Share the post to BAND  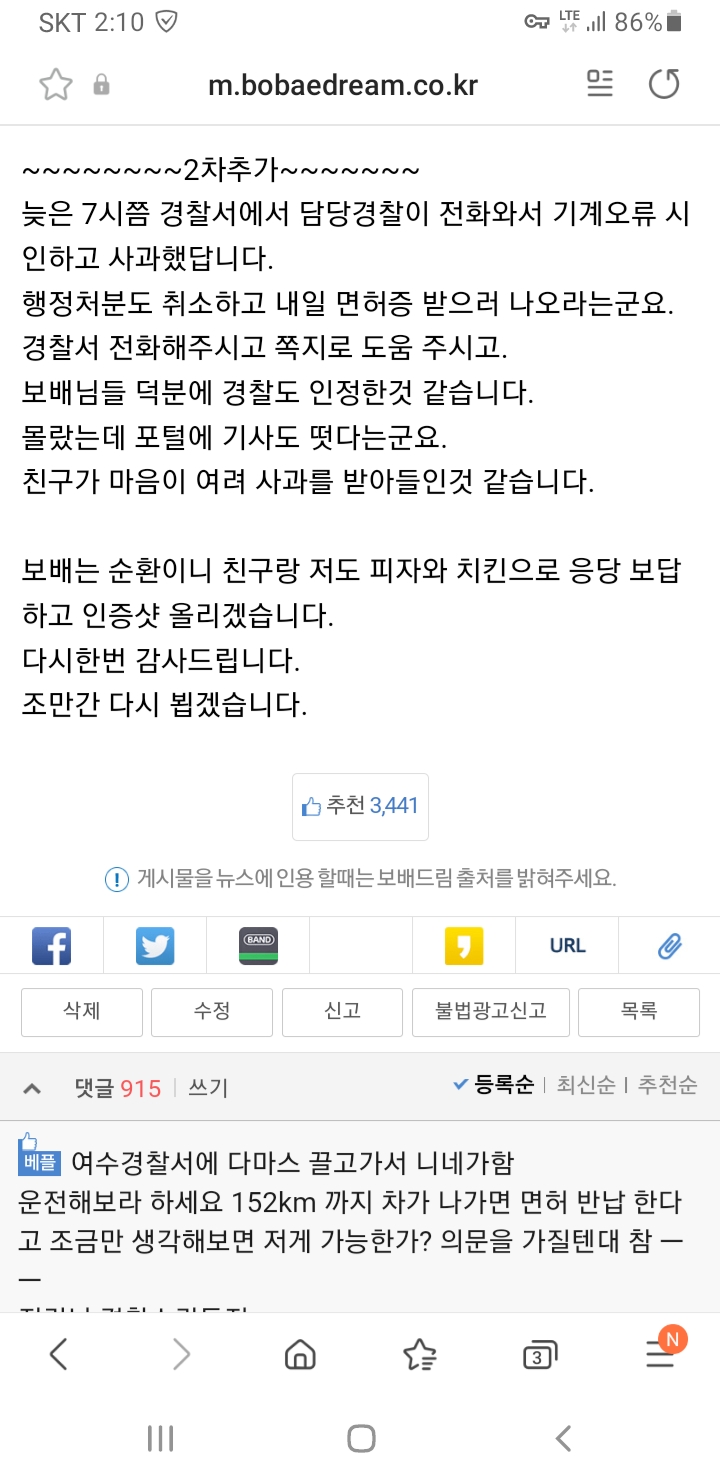(x=258, y=945)
